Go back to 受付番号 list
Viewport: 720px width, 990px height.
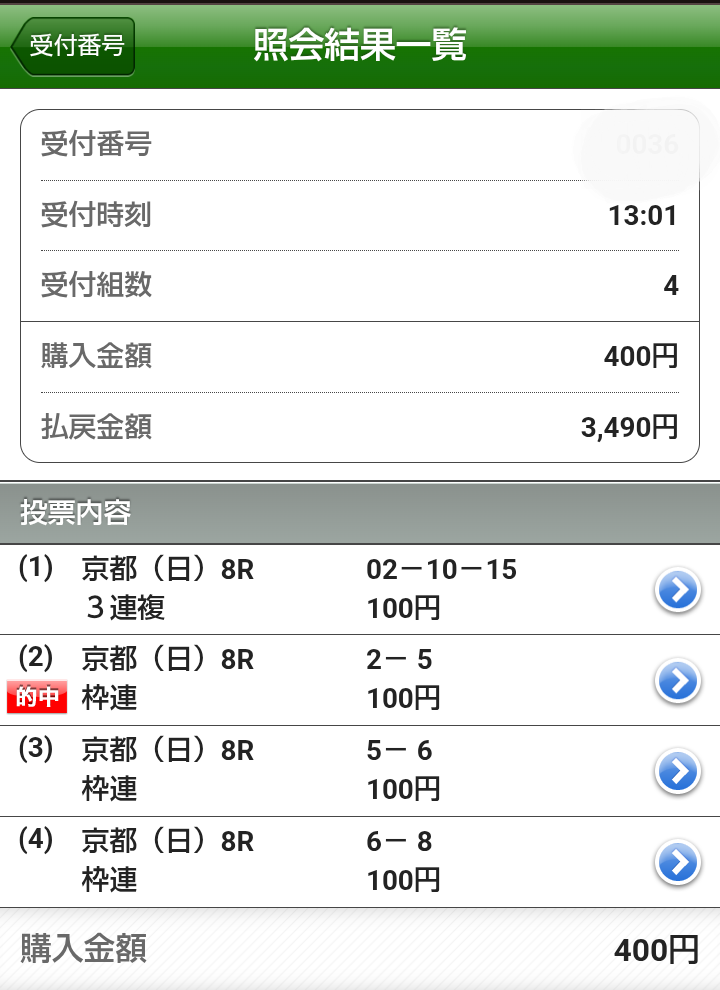pyautogui.click(x=73, y=46)
